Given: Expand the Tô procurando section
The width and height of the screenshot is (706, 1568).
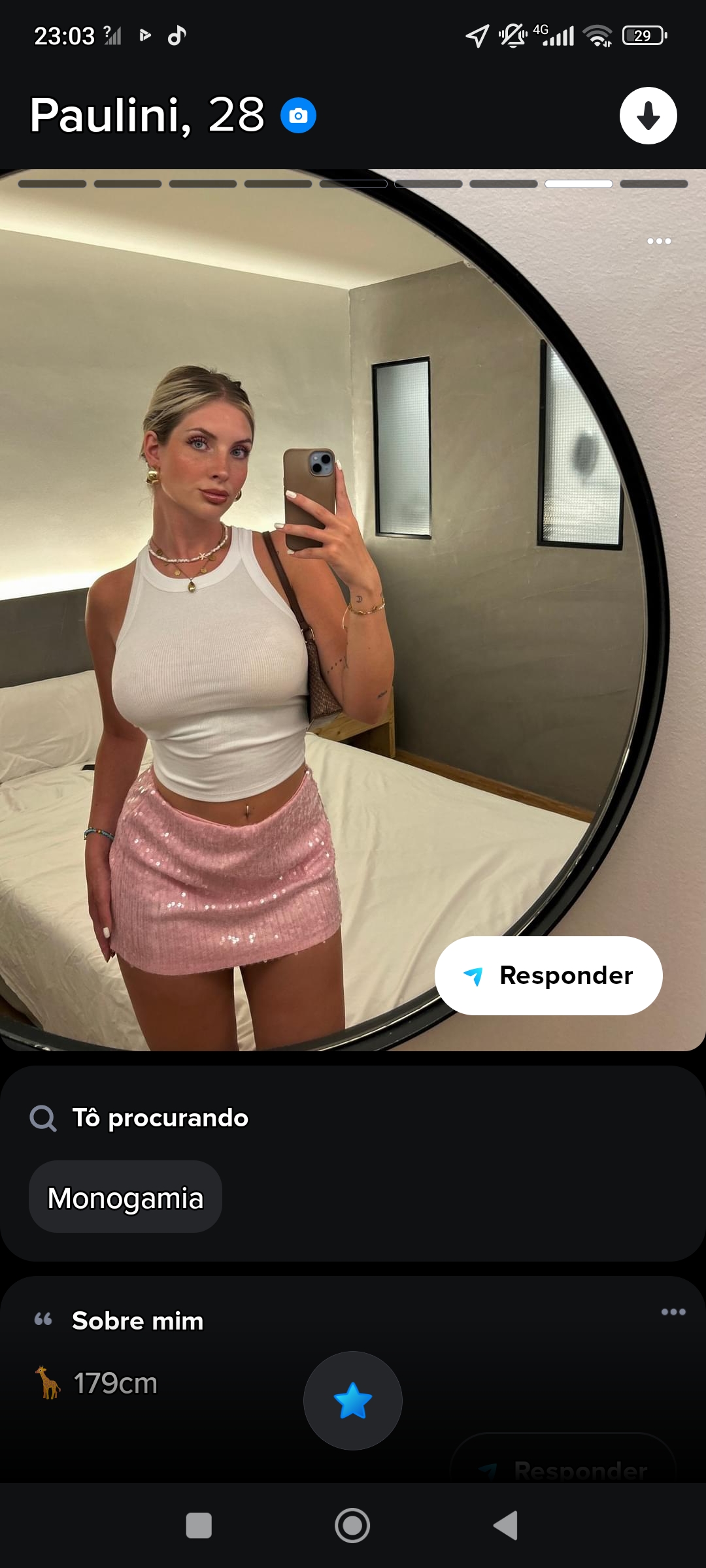Looking at the screenshot, I should pyautogui.click(x=159, y=1119).
